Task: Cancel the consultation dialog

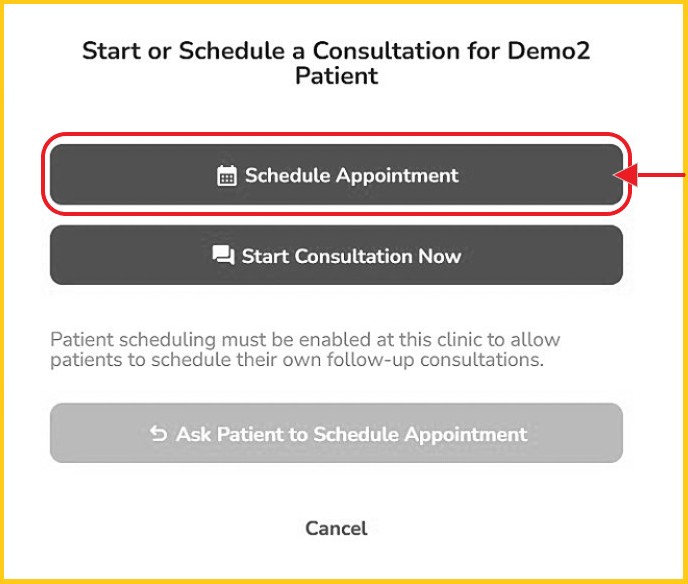Action: pos(336,528)
